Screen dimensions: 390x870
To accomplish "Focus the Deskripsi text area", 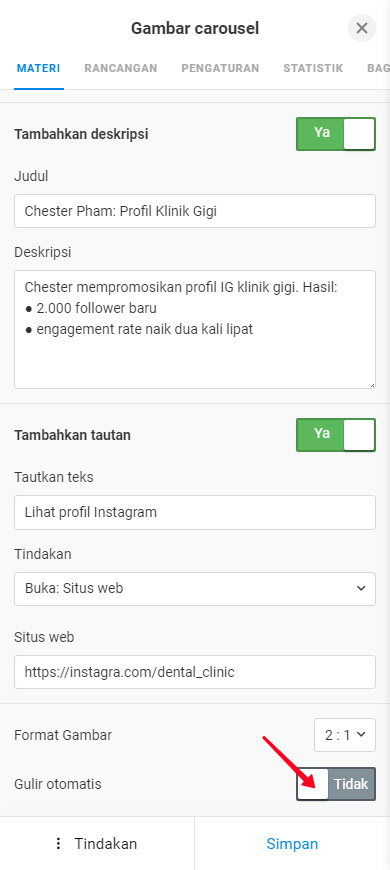I will (195, 330).
